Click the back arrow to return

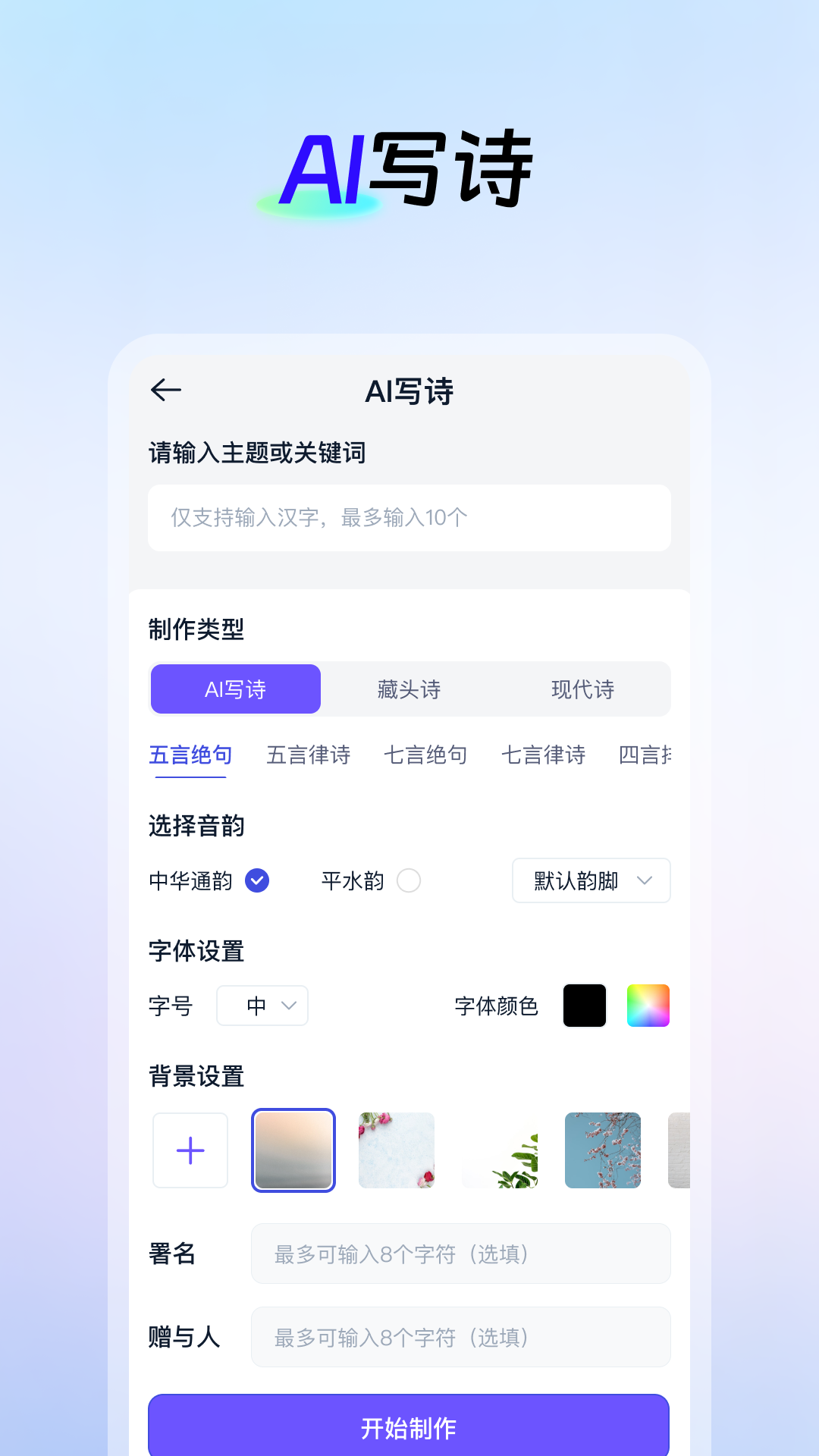[x=165, y=391]
